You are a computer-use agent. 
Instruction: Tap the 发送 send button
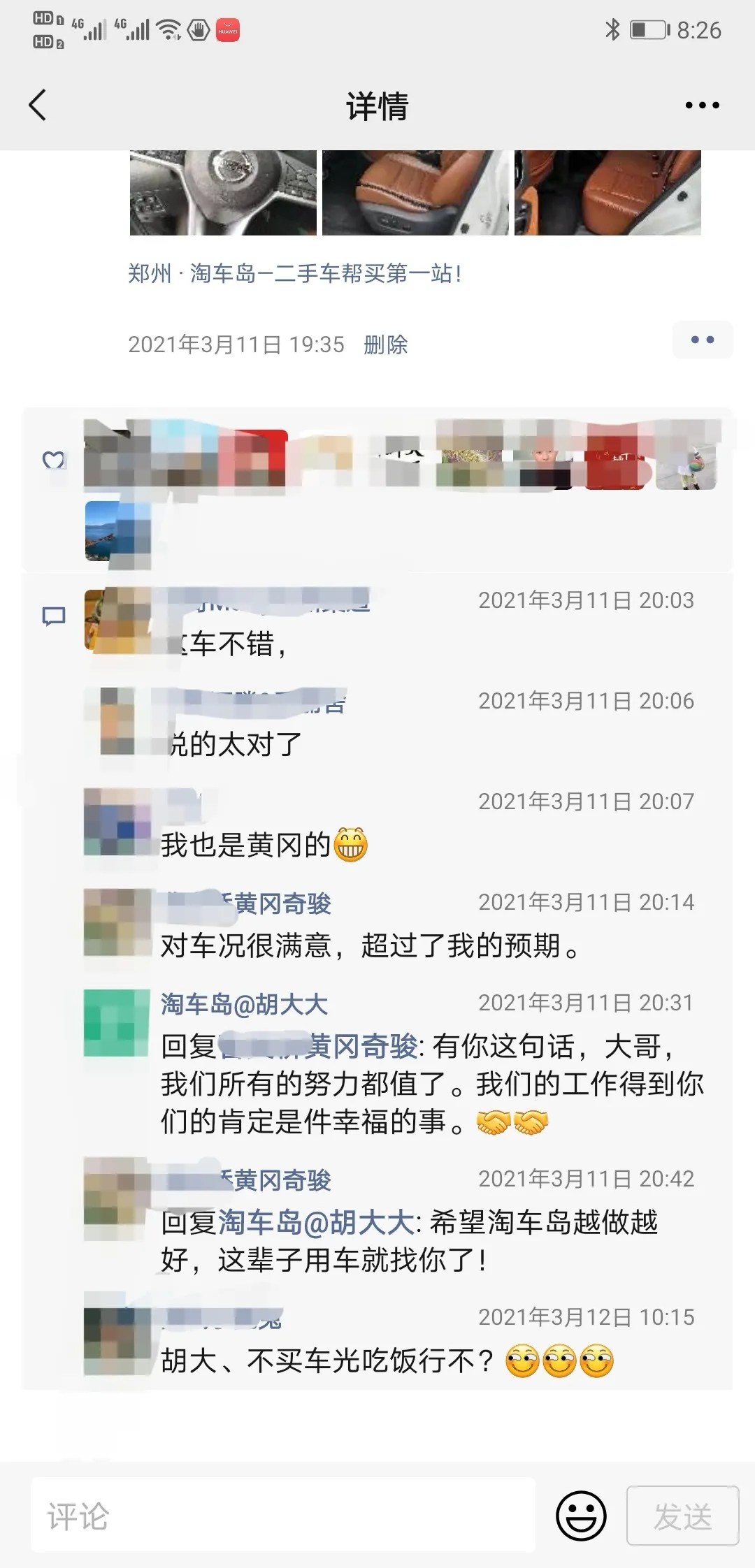click(x=682, y=1516)
